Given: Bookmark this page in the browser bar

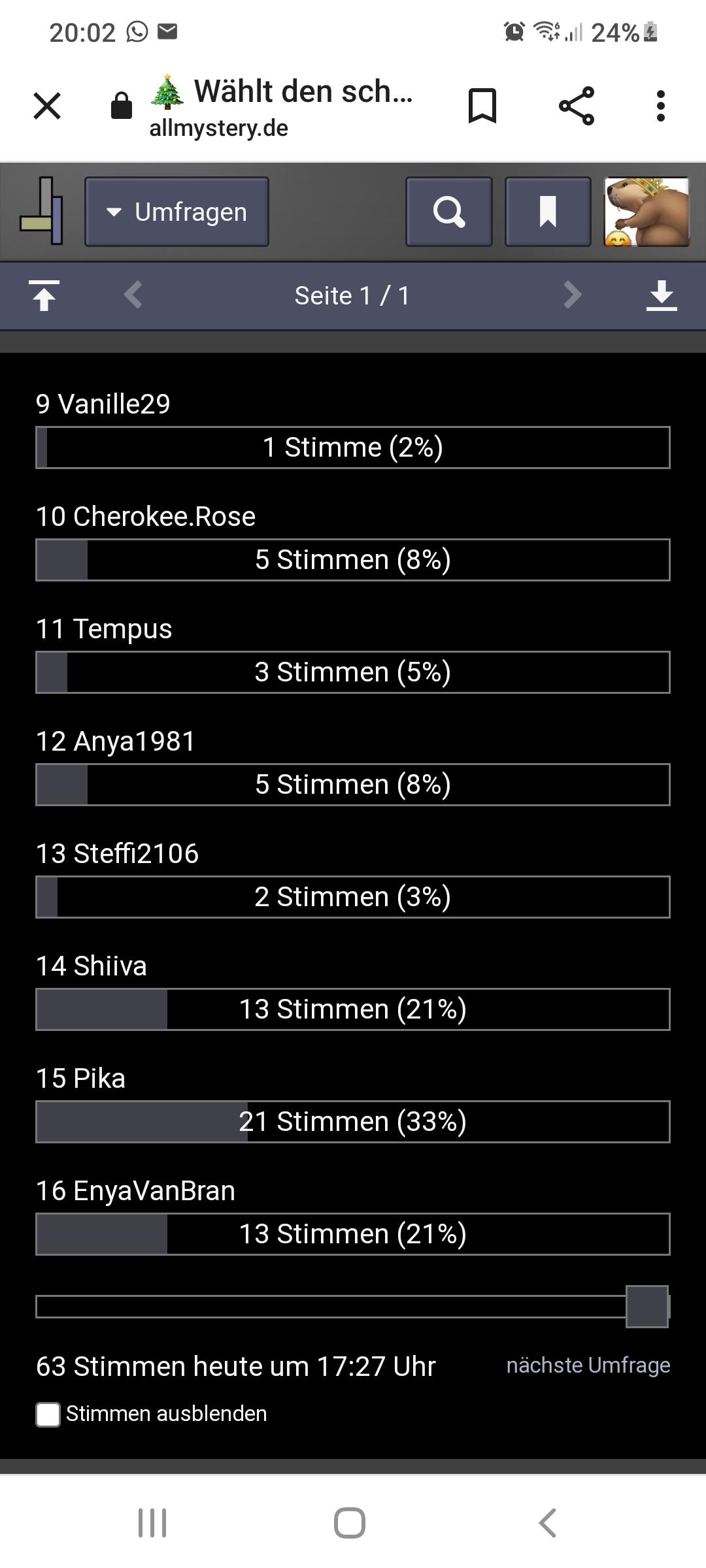Looking at the screenshot, I should [482, 106].
